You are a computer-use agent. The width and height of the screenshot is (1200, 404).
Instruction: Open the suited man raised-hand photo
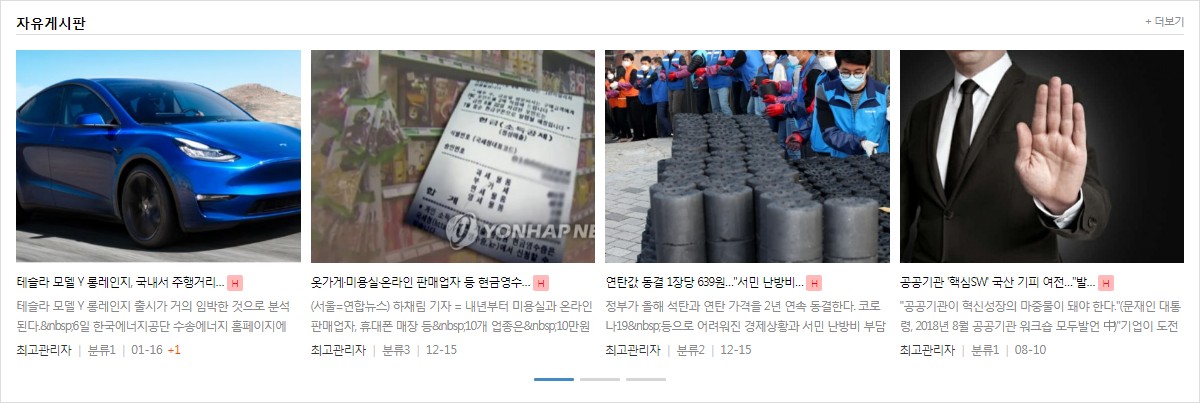[1041, 156]
